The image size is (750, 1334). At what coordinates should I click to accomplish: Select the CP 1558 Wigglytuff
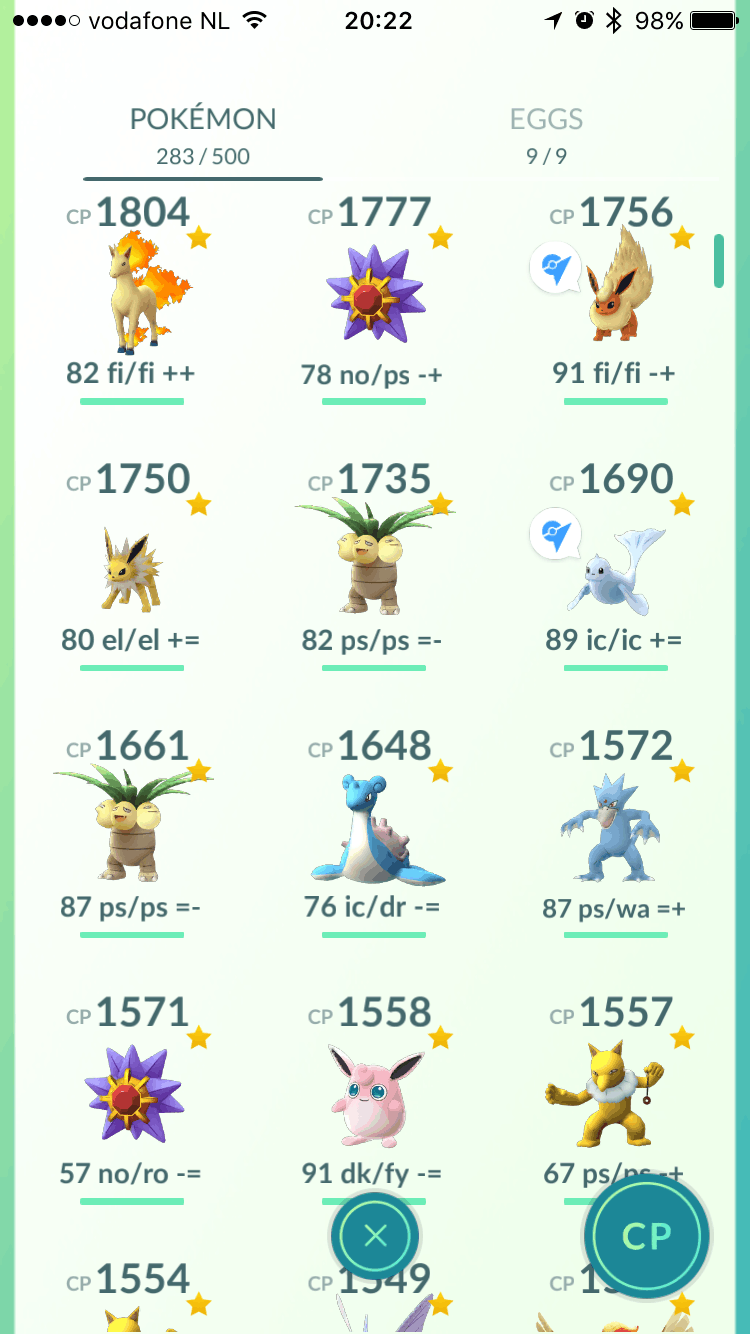375,1095
